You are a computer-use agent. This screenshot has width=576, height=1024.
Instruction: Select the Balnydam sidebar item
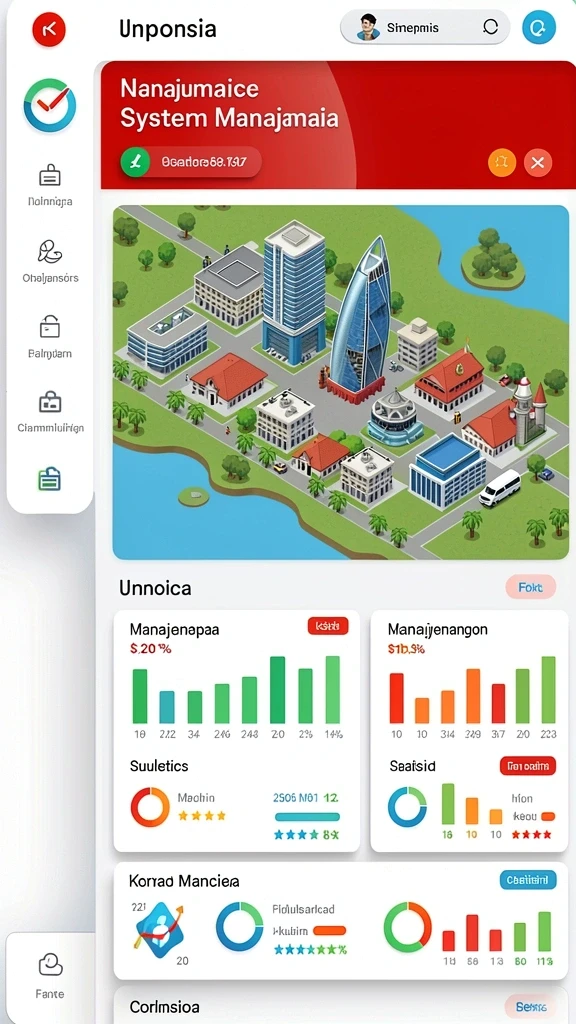tap(50, 338)
